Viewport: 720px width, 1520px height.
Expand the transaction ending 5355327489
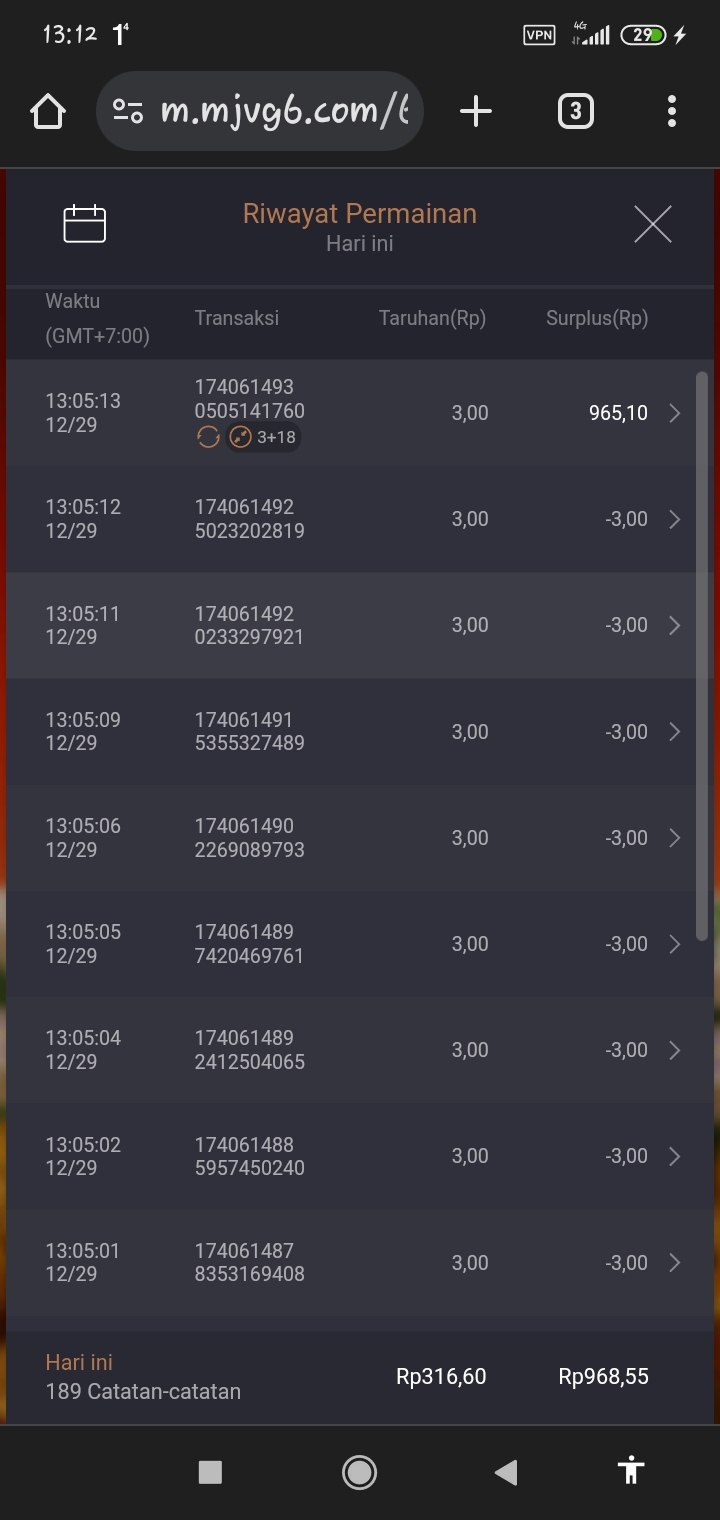360,732
